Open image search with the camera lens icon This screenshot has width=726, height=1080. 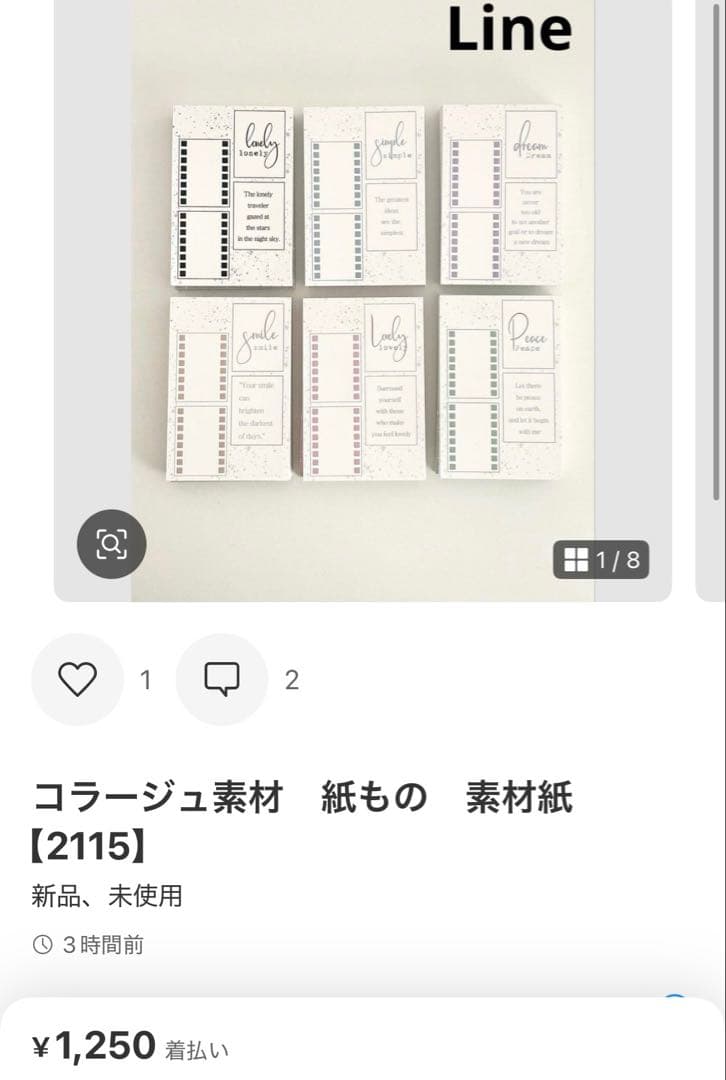point(112,544)
